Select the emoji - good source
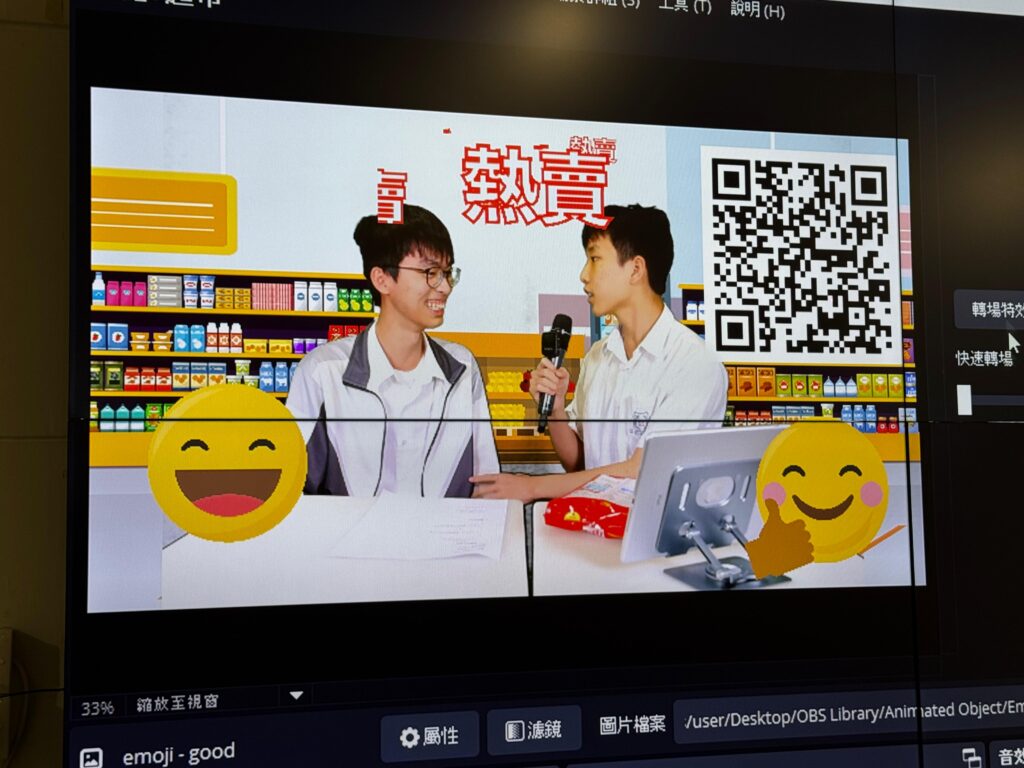This screenshot has width=1024, height=768. click(x=178, y=754)
